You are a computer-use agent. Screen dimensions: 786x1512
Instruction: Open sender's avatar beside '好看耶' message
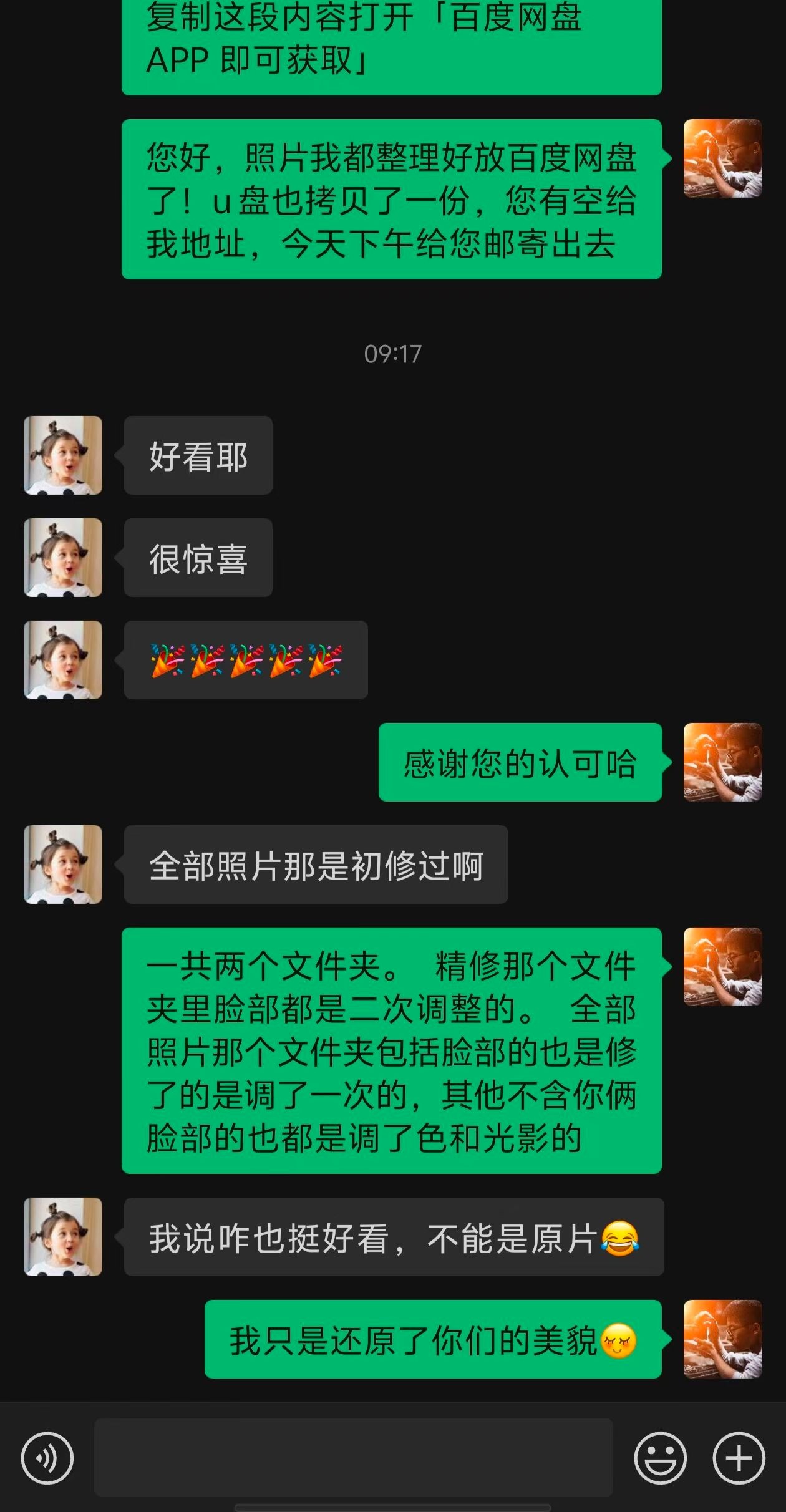click(x=63, y=455)
